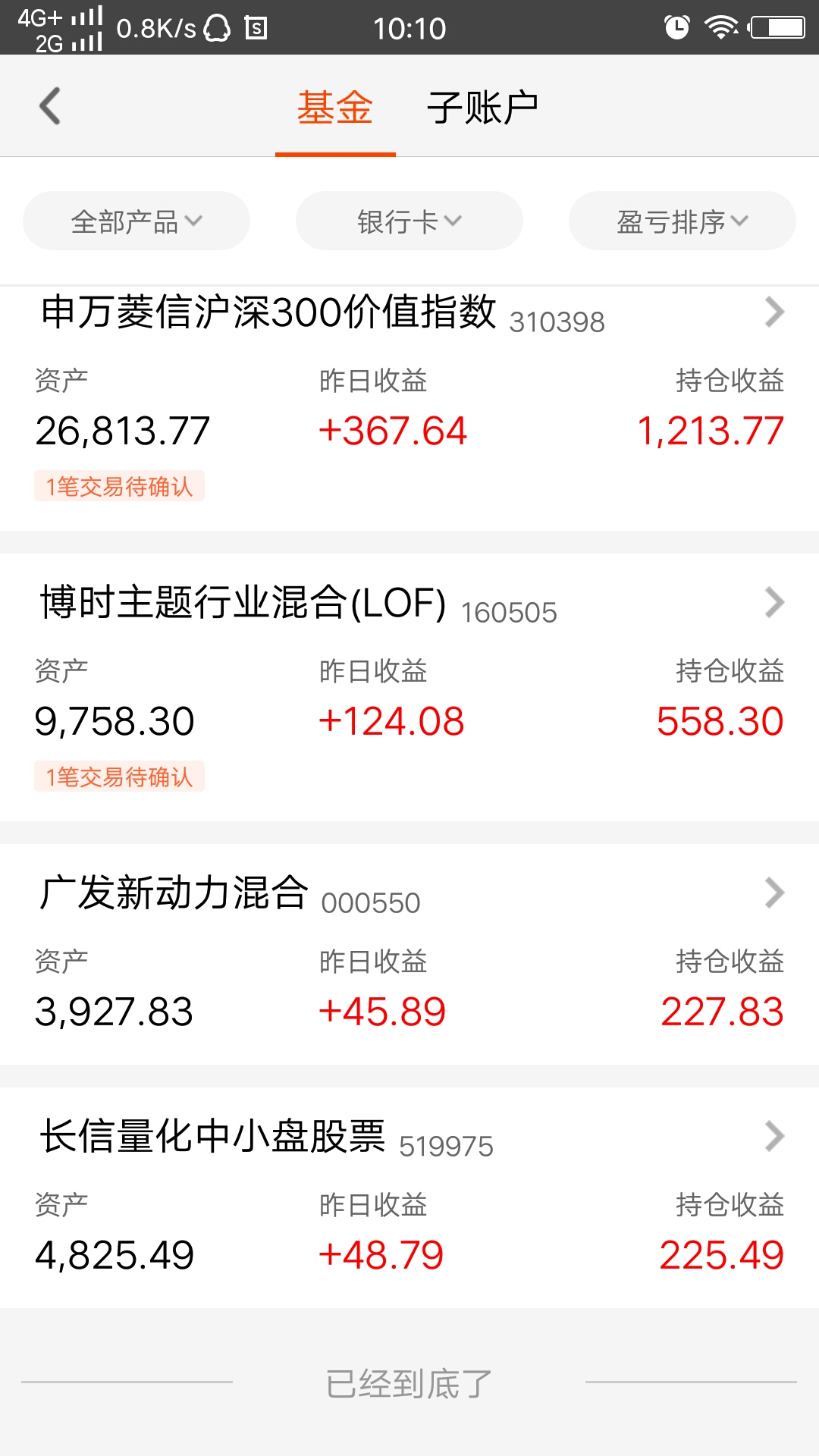Open the 银行卡 filter dropdown
This screenshot has width=819, height=1456.
coord(409,221)
